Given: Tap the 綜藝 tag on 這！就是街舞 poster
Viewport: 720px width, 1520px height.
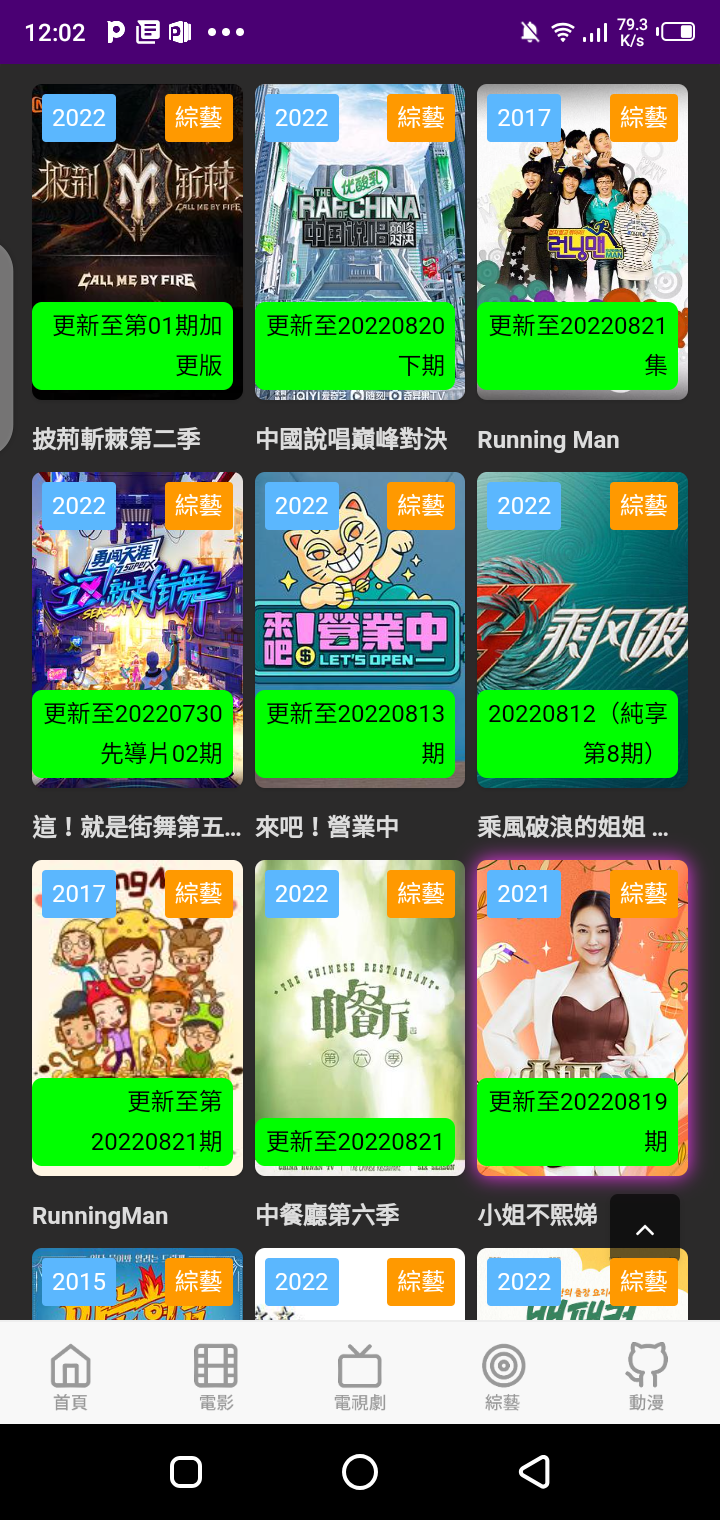Looking at the screenshot, I should pos(198,505).
